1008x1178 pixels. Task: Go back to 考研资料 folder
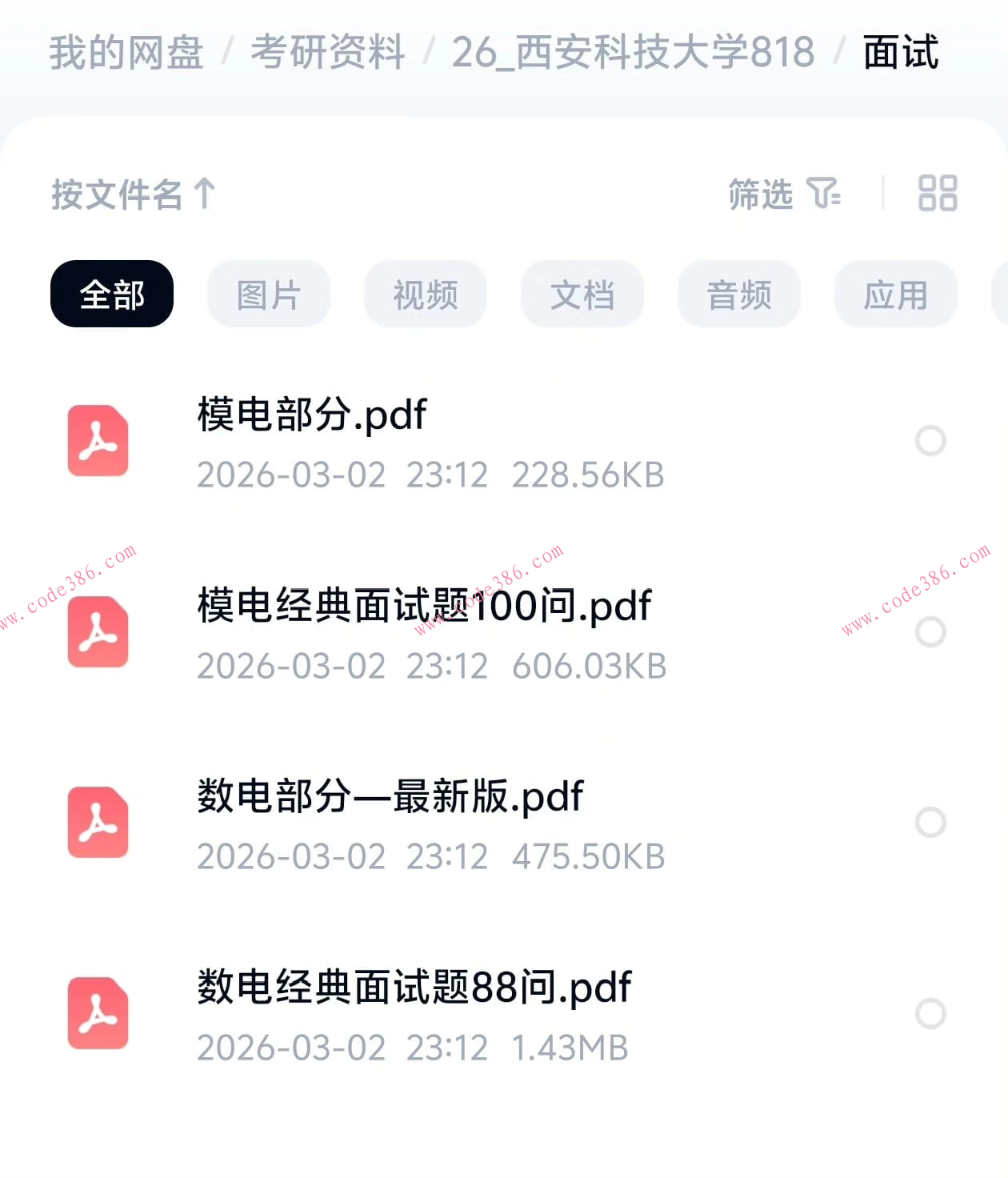point(327,53)
